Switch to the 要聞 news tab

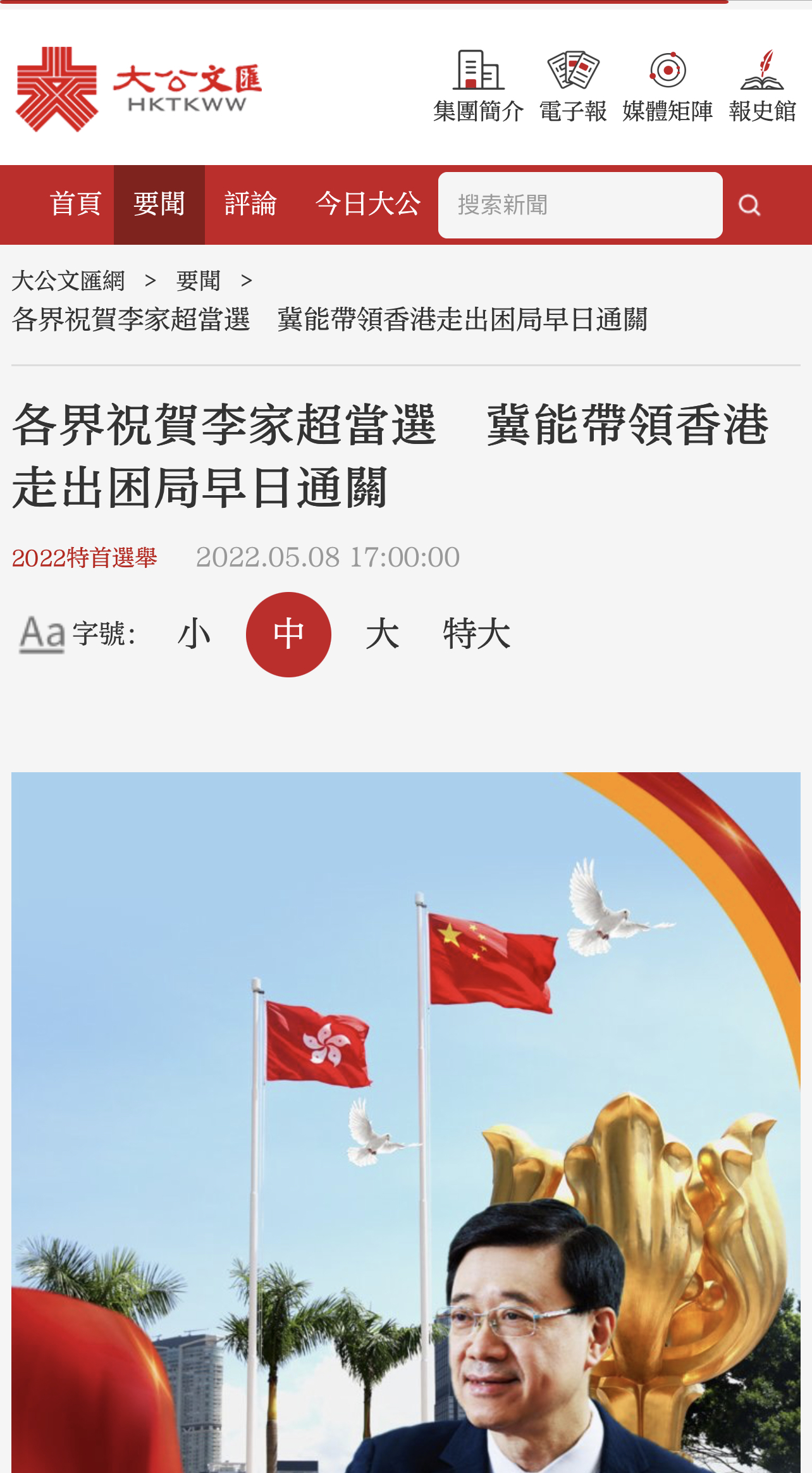[x=159, y=204]
